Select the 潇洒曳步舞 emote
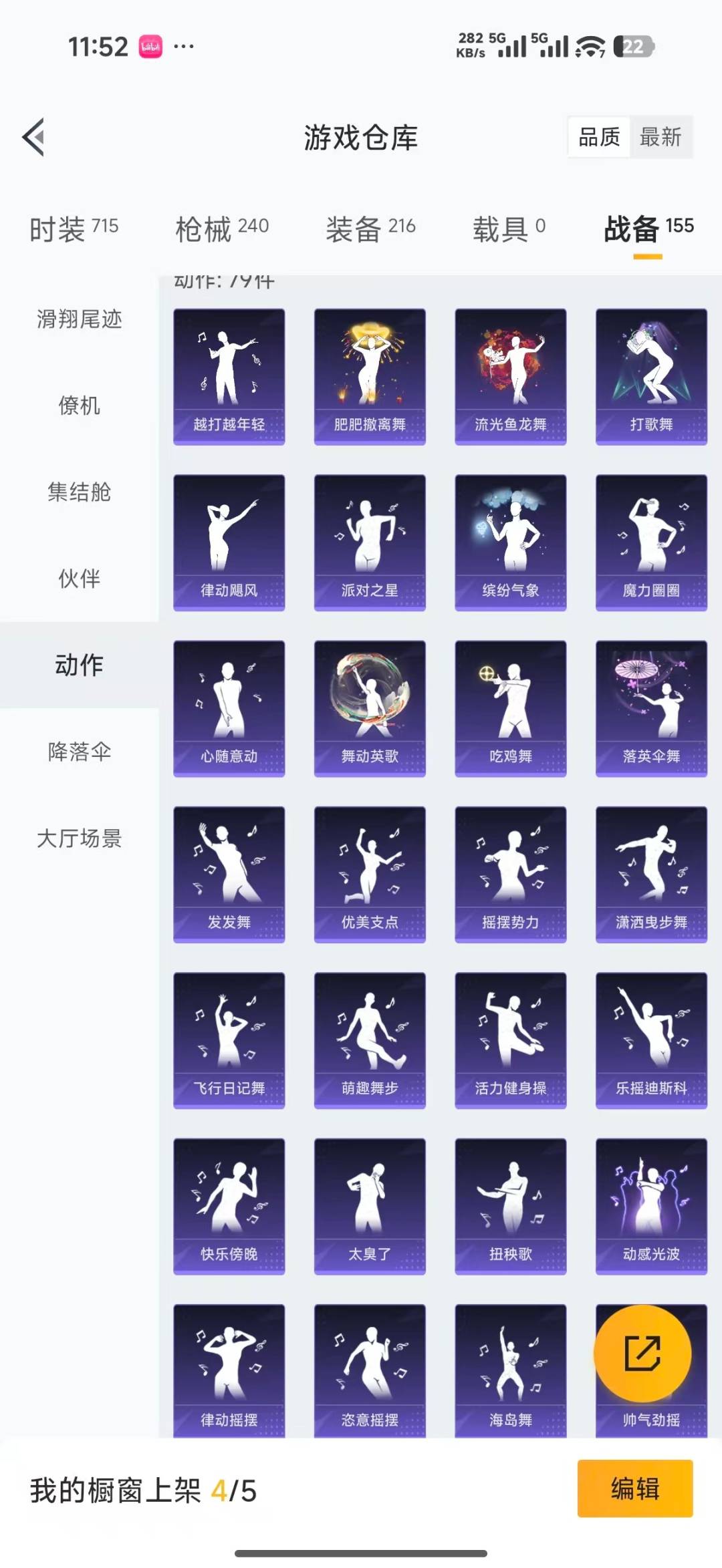This screenshot has height=1568, width=722. click(x=650, y=872)
